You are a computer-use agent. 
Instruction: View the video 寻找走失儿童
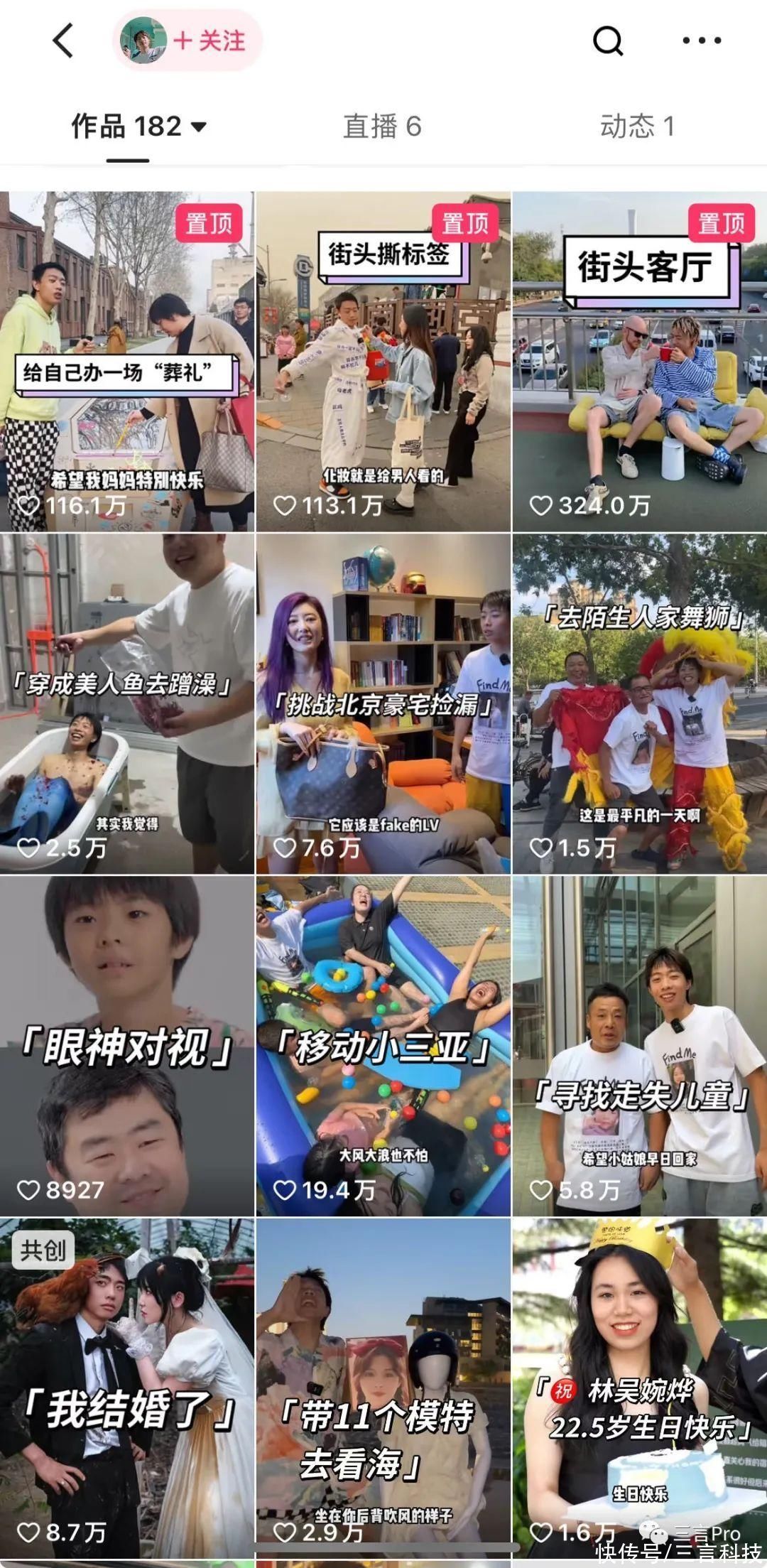pyautogui.click(x=639, y=1046)
